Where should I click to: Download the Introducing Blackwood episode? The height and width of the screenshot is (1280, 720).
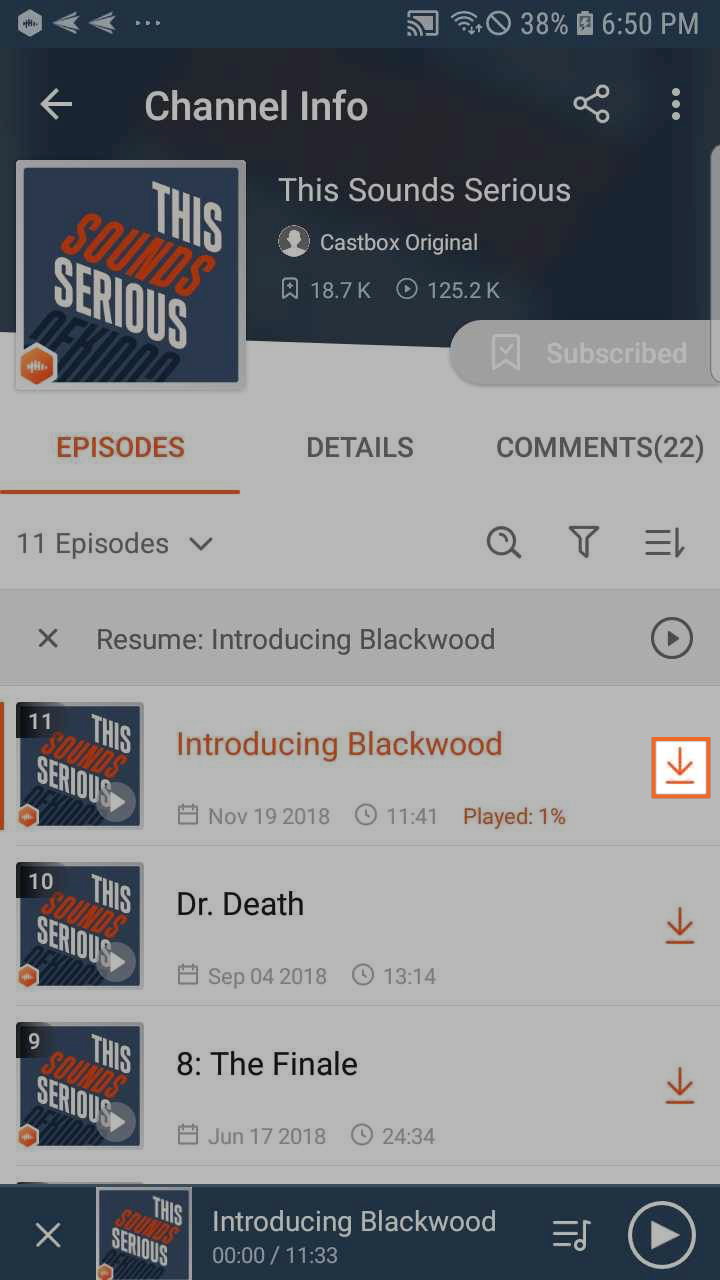(680, 767)
